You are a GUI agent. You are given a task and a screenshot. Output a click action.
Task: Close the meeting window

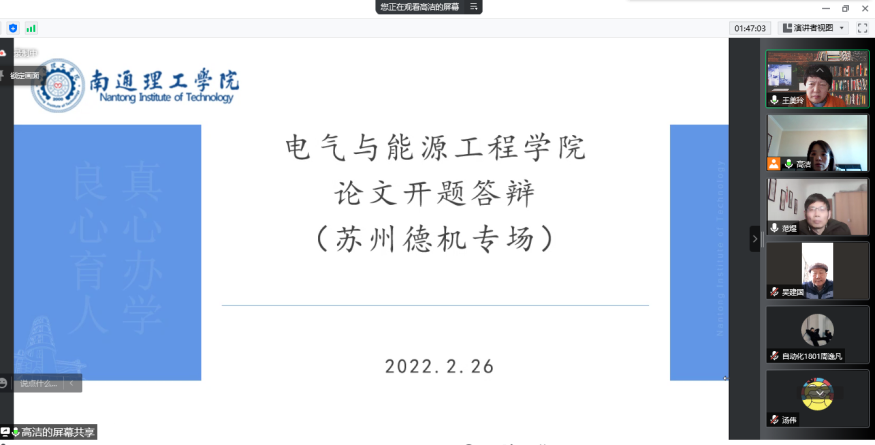tap(865, 8)
